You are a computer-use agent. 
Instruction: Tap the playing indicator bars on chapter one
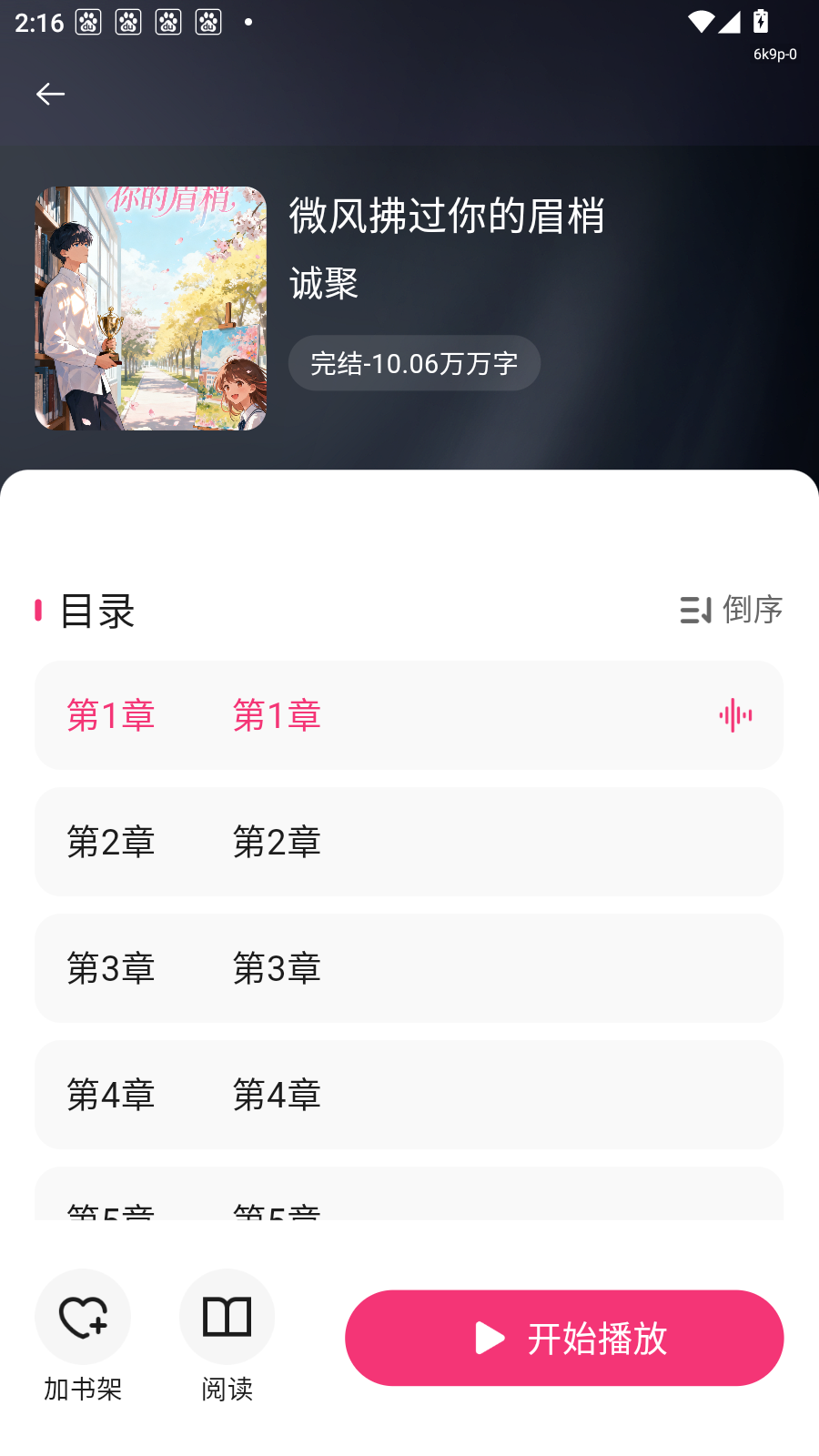735,715
